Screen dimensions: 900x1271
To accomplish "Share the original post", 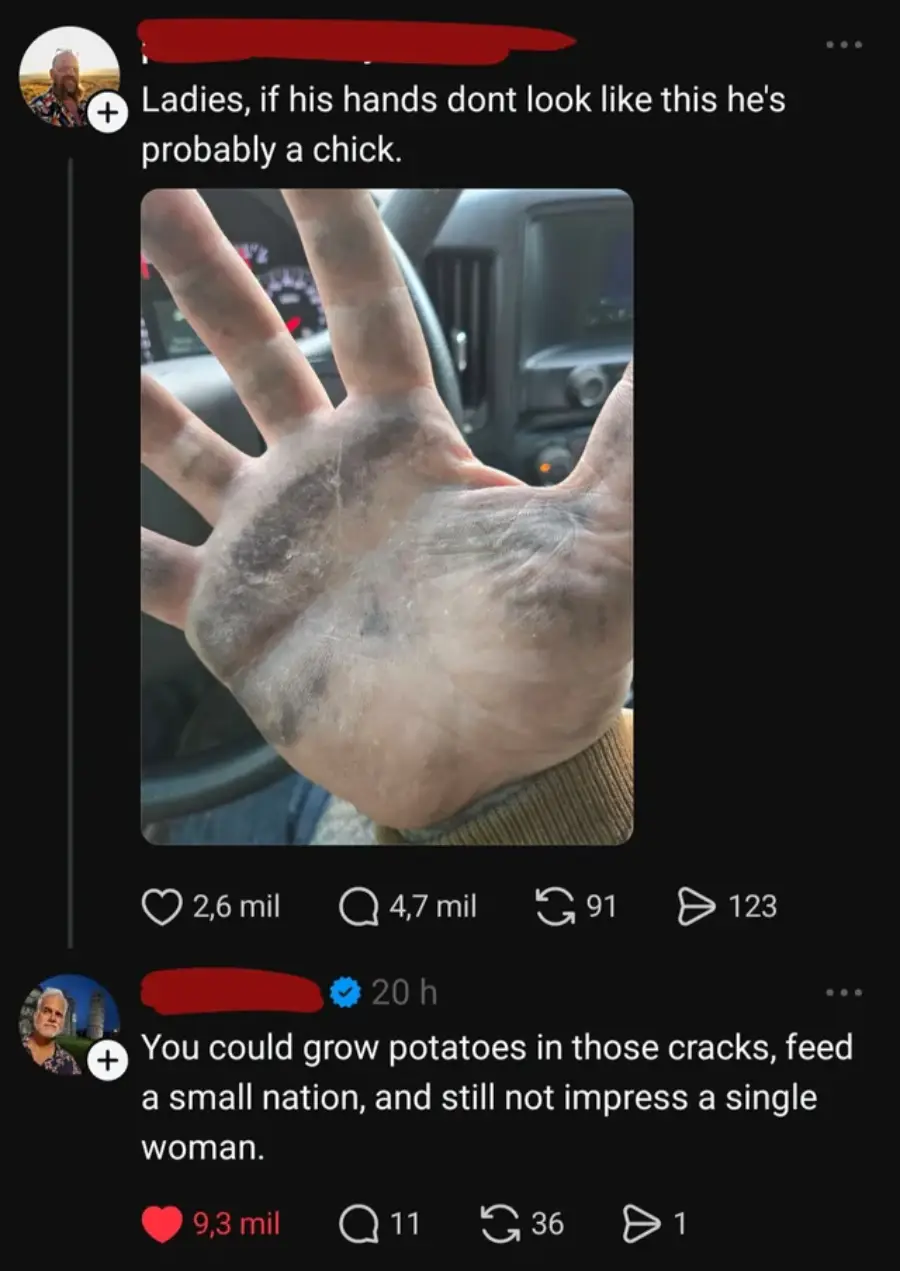I will [697, 906].
